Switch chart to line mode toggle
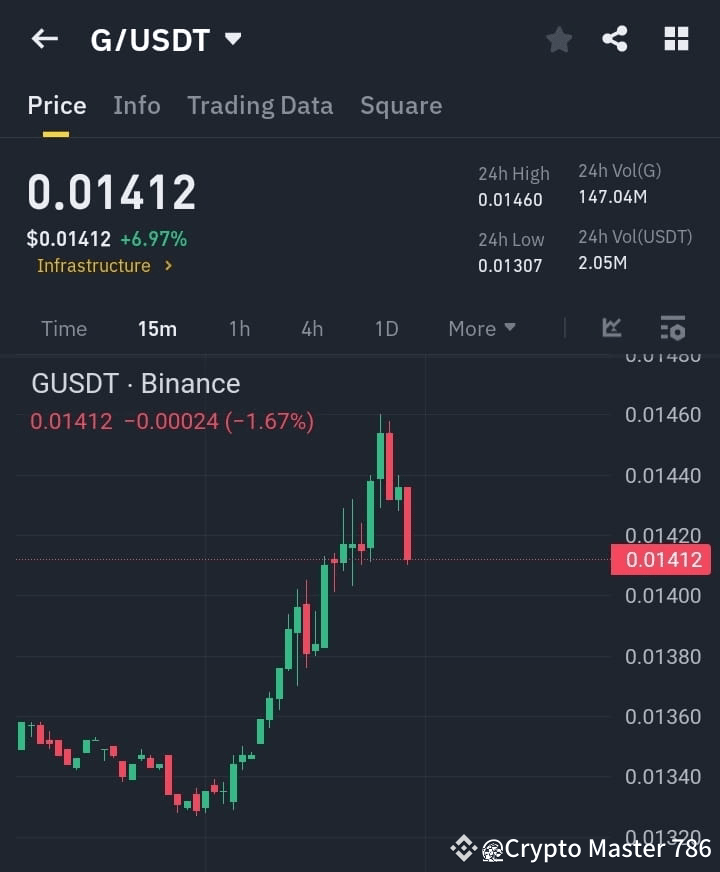 611,328
